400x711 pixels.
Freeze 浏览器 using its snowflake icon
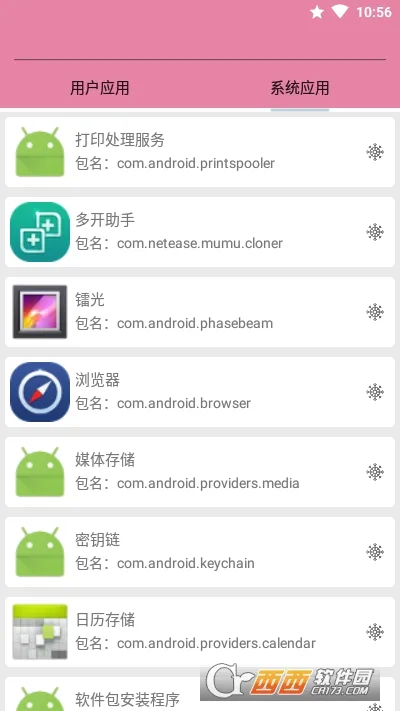[375, 392]
